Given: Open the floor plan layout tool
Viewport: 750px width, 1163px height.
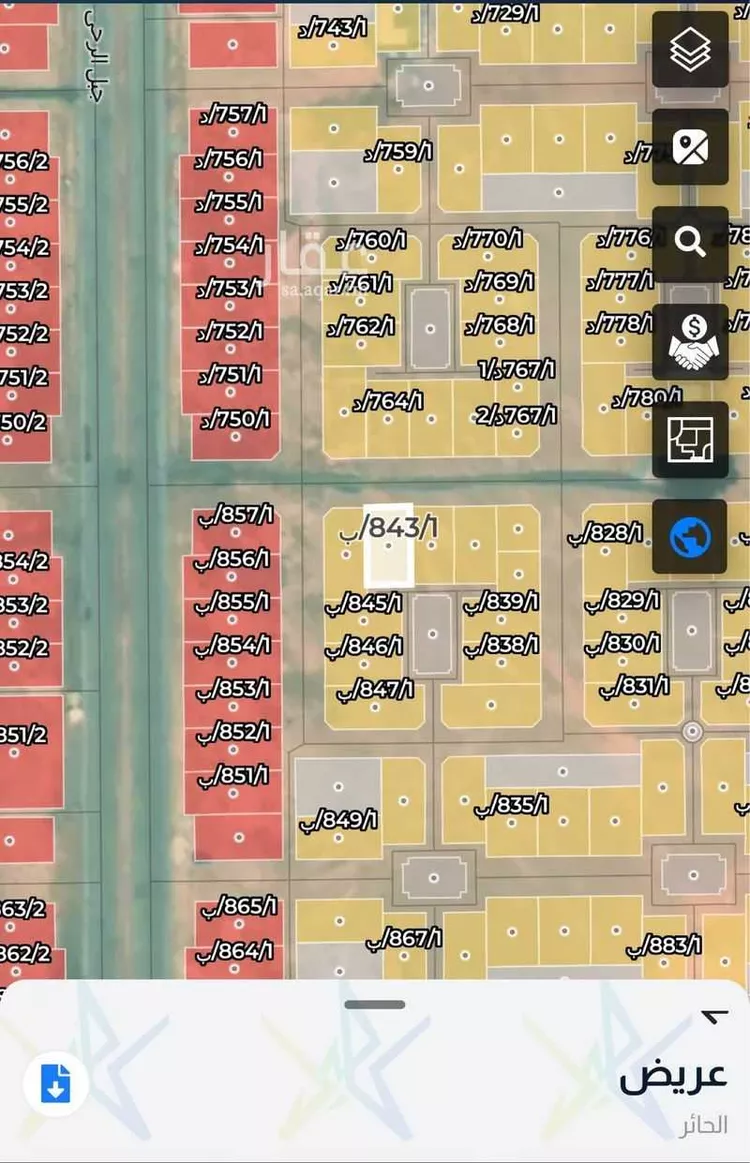Looking at the screenshot, I should (690, 439).
